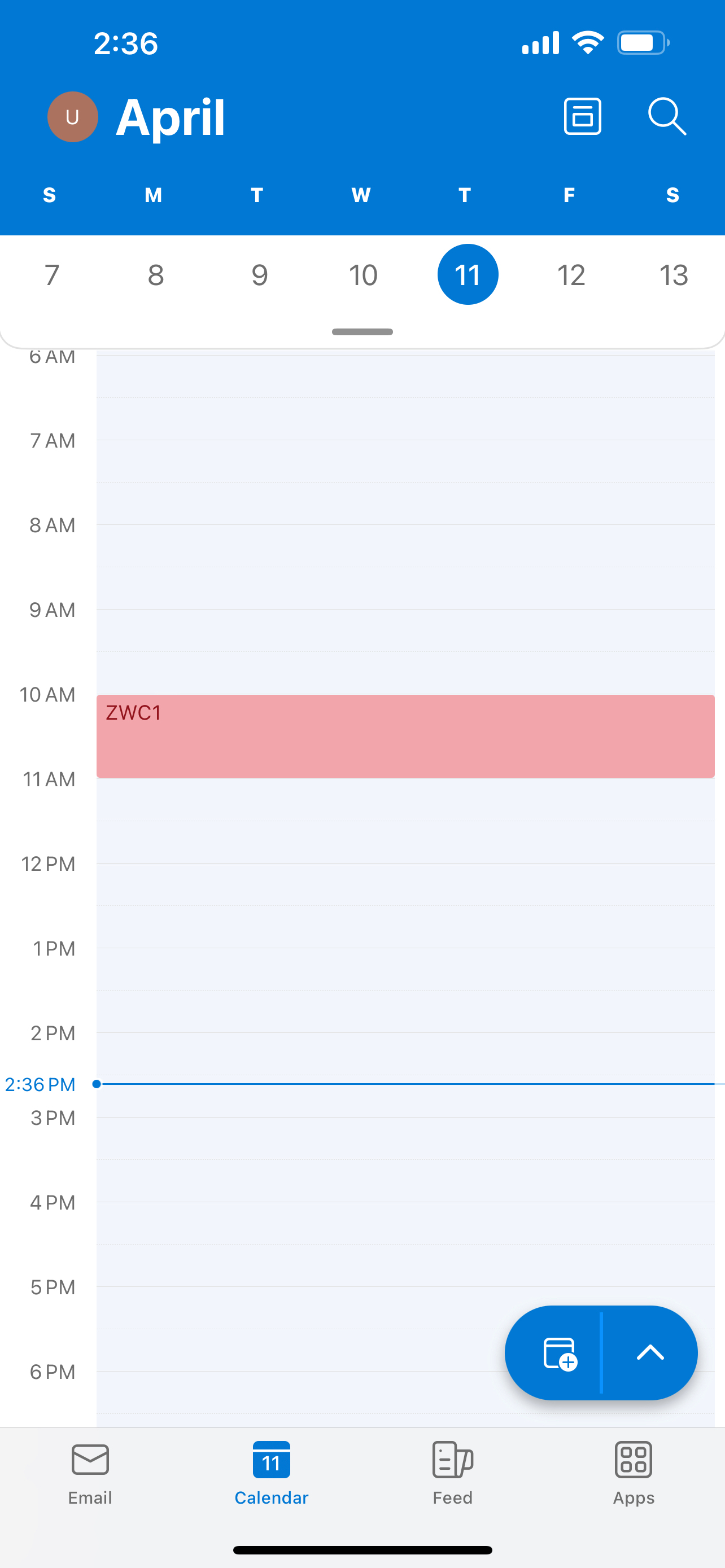Image resolution: width=725 pixels, height=1568 pixels.
Task: Open calendar search
Action: pos(667,116)
